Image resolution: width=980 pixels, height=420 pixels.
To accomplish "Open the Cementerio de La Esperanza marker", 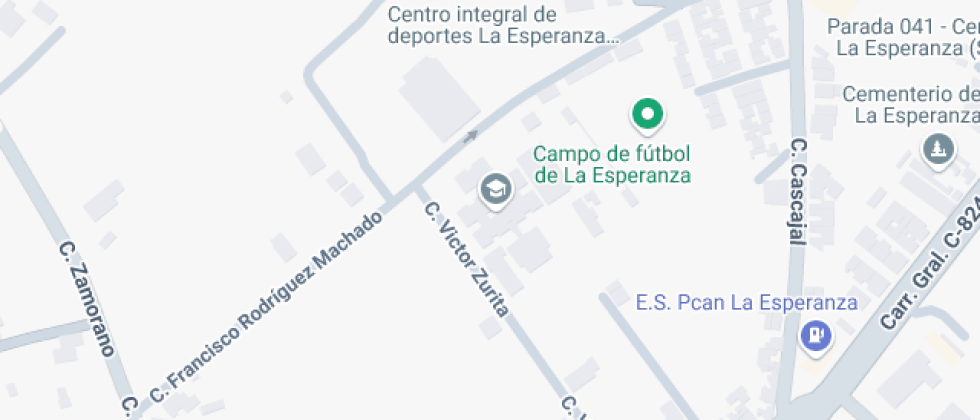I will 937,150.
